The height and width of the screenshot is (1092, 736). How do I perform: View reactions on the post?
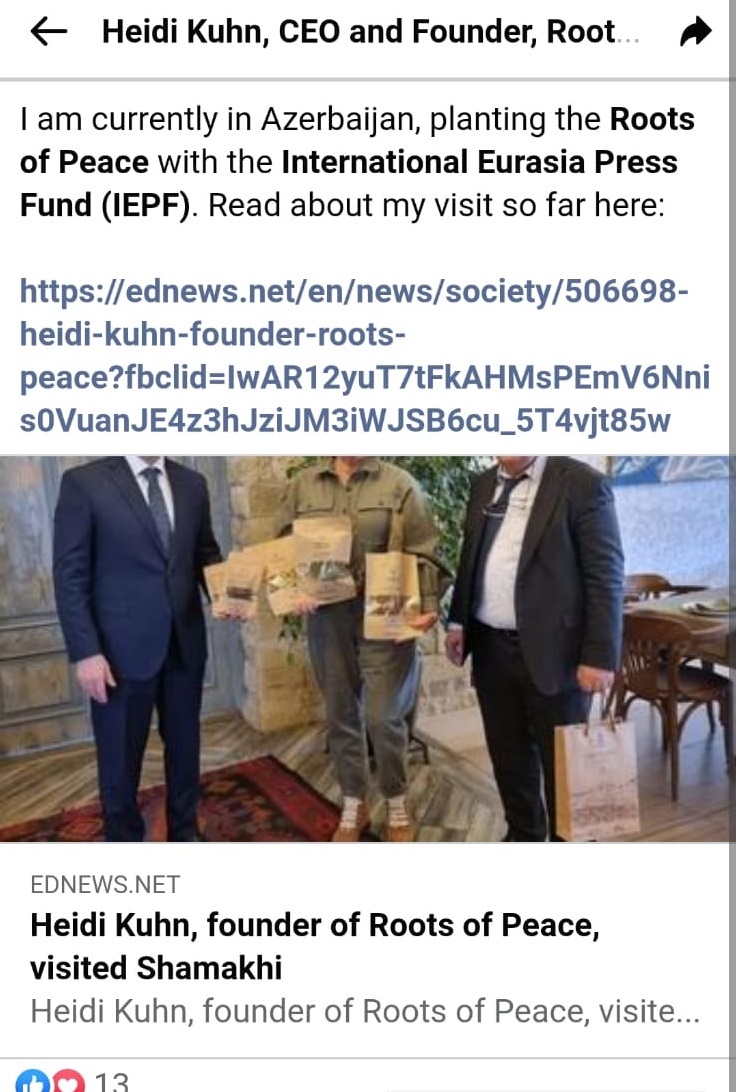point(72,1081)
